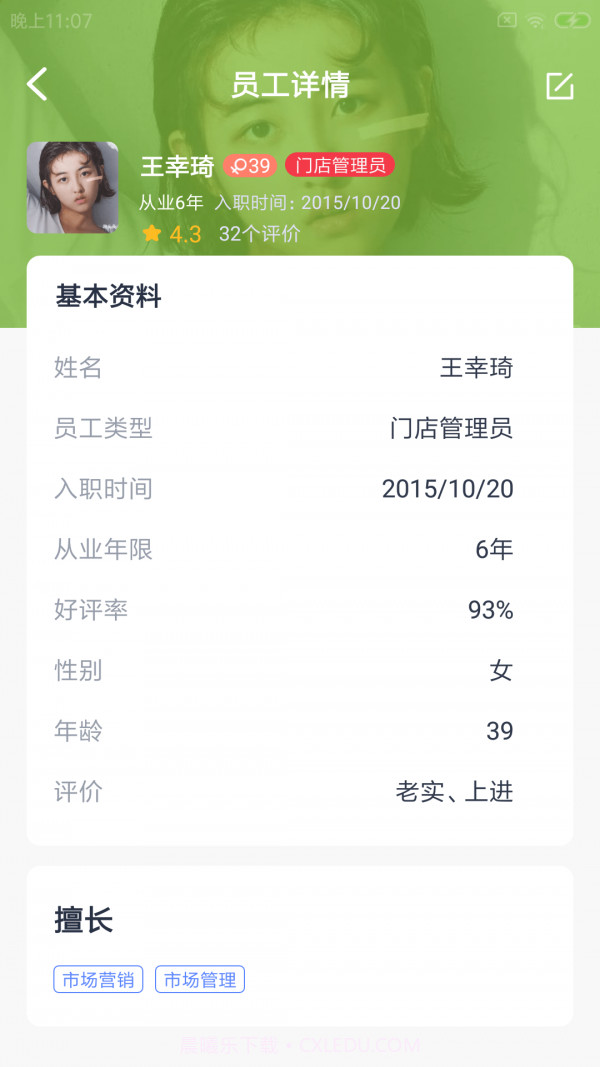This screenshot has height=1067, width=600.
Task: Edit this employee's details
Action: (x=559, y=86)
